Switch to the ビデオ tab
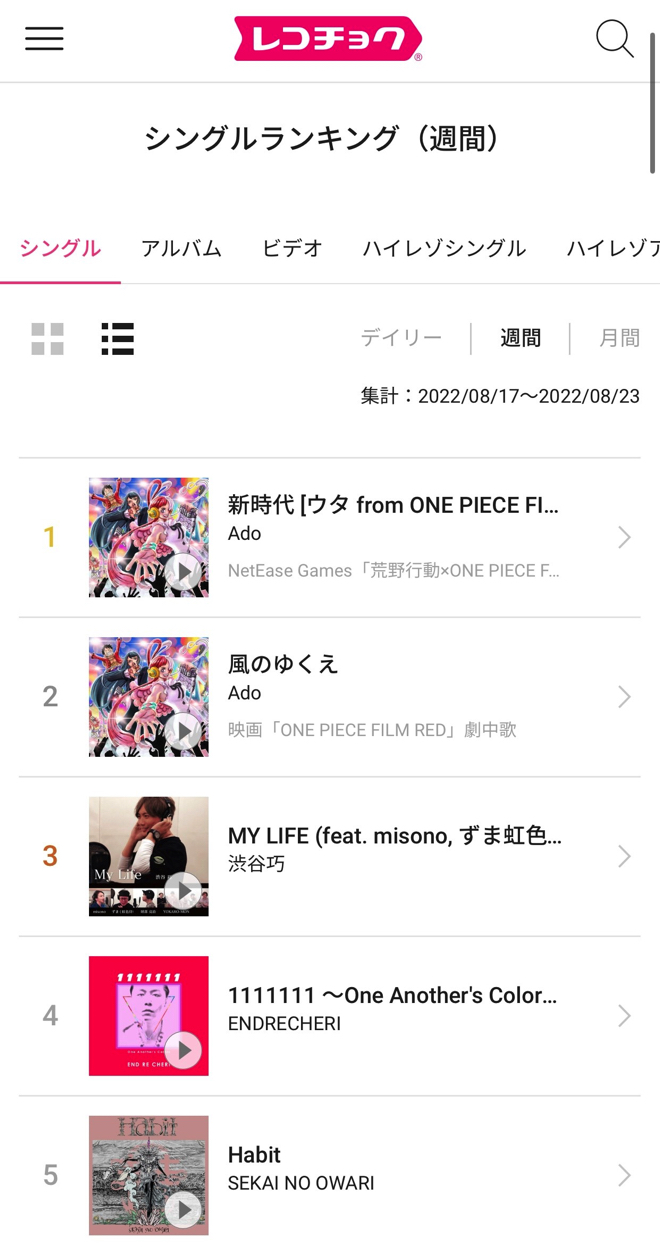This screenshot has height=1251, width=660. (292, 249)
